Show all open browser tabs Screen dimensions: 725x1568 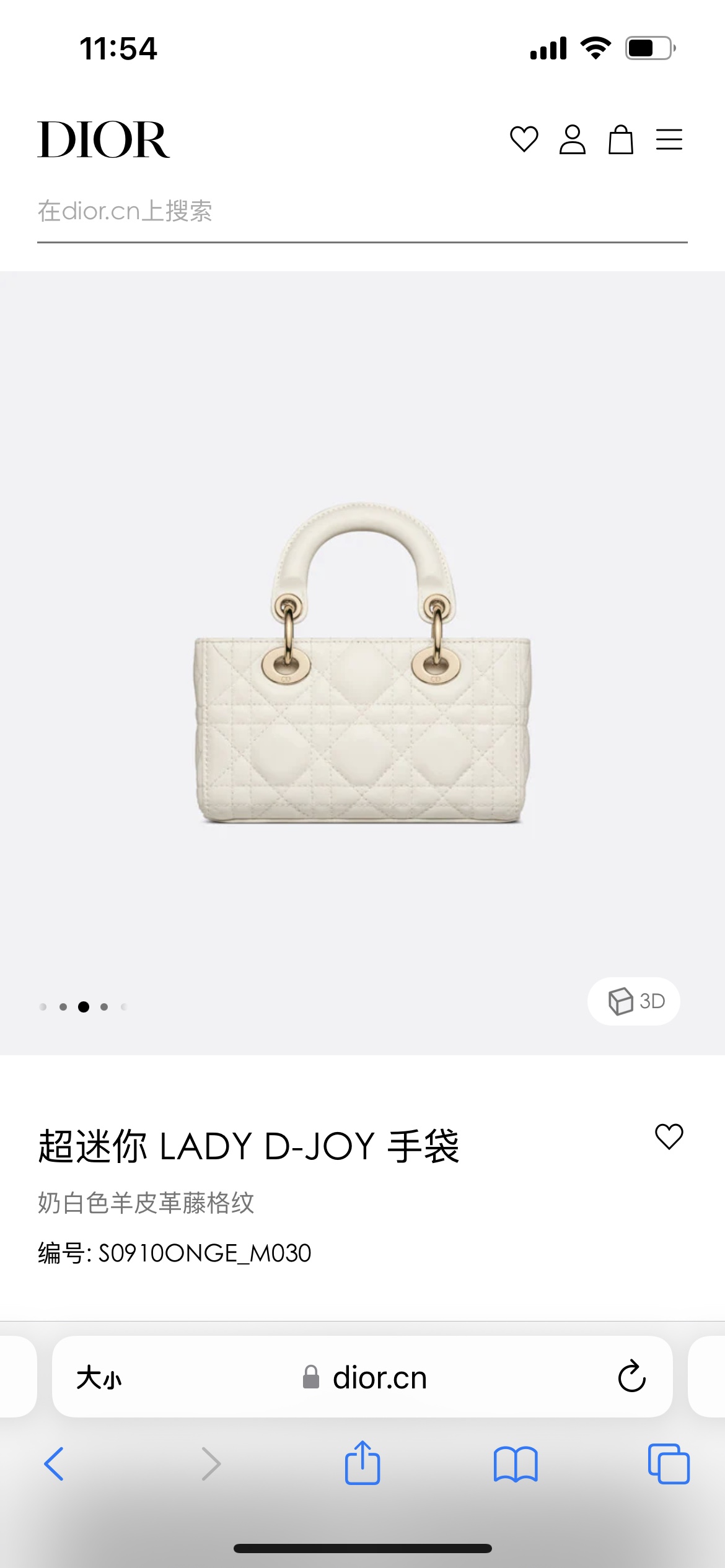669,1464
